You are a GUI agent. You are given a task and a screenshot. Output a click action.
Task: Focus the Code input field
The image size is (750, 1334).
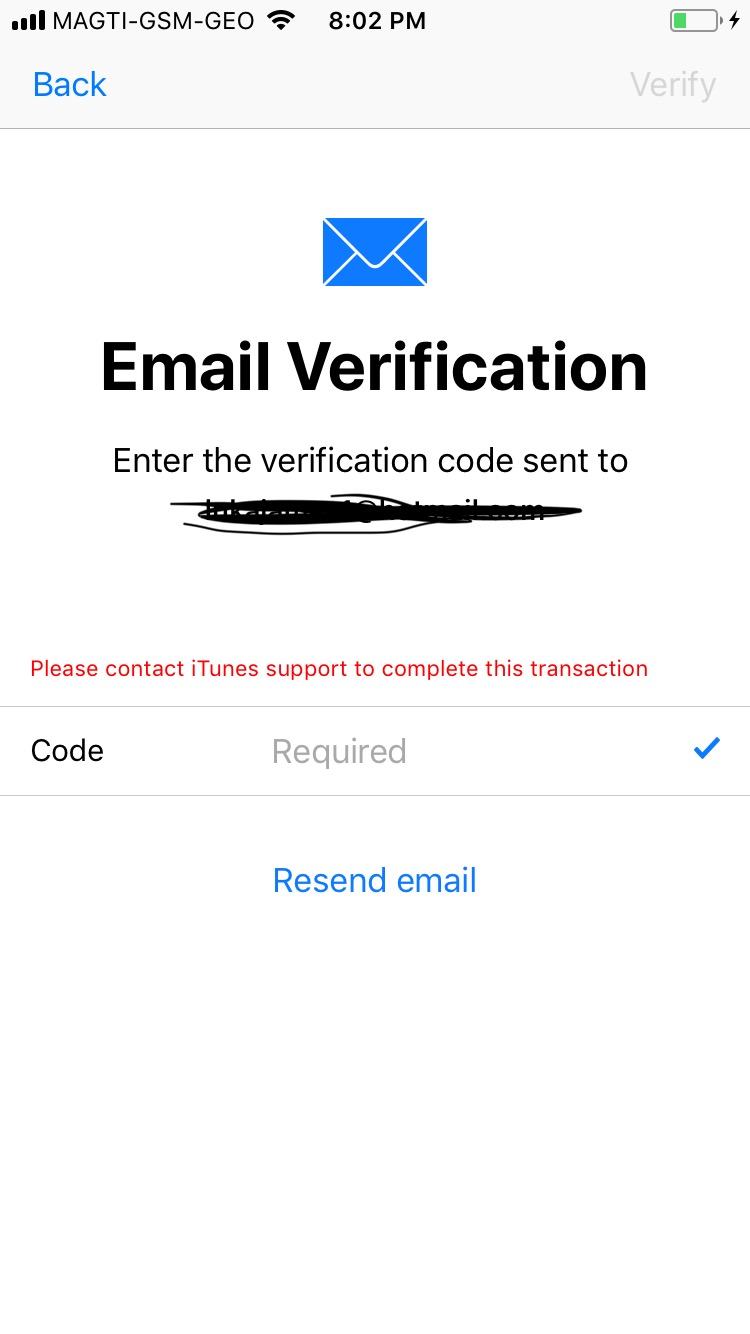375,751
